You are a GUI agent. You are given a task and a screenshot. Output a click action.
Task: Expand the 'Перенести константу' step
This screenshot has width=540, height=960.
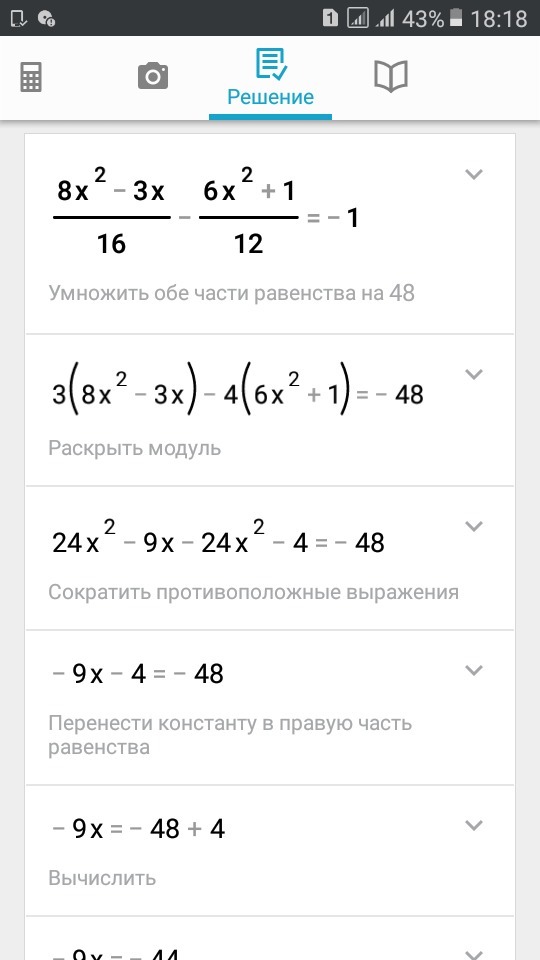click(474, 670)
